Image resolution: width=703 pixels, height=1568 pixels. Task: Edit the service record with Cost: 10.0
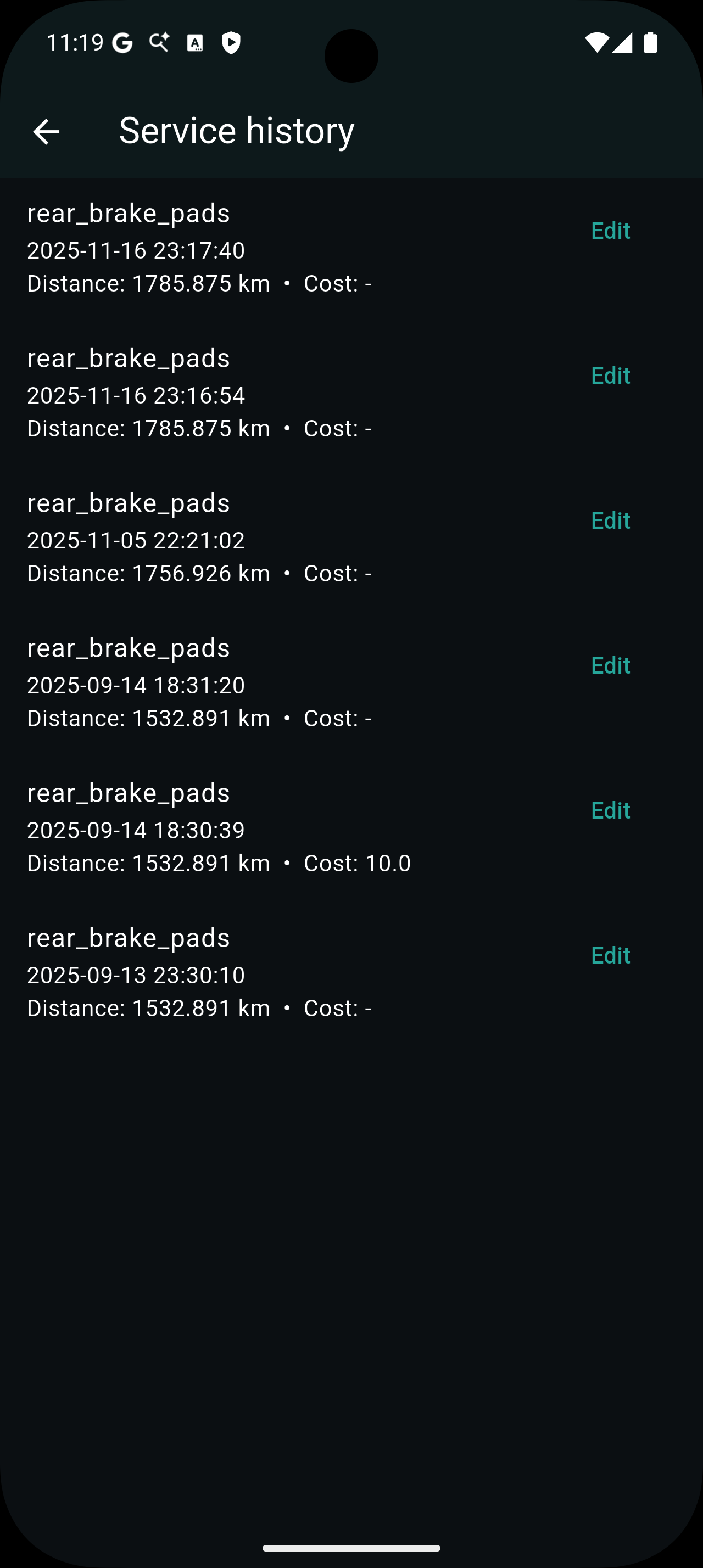pos(611,810)
